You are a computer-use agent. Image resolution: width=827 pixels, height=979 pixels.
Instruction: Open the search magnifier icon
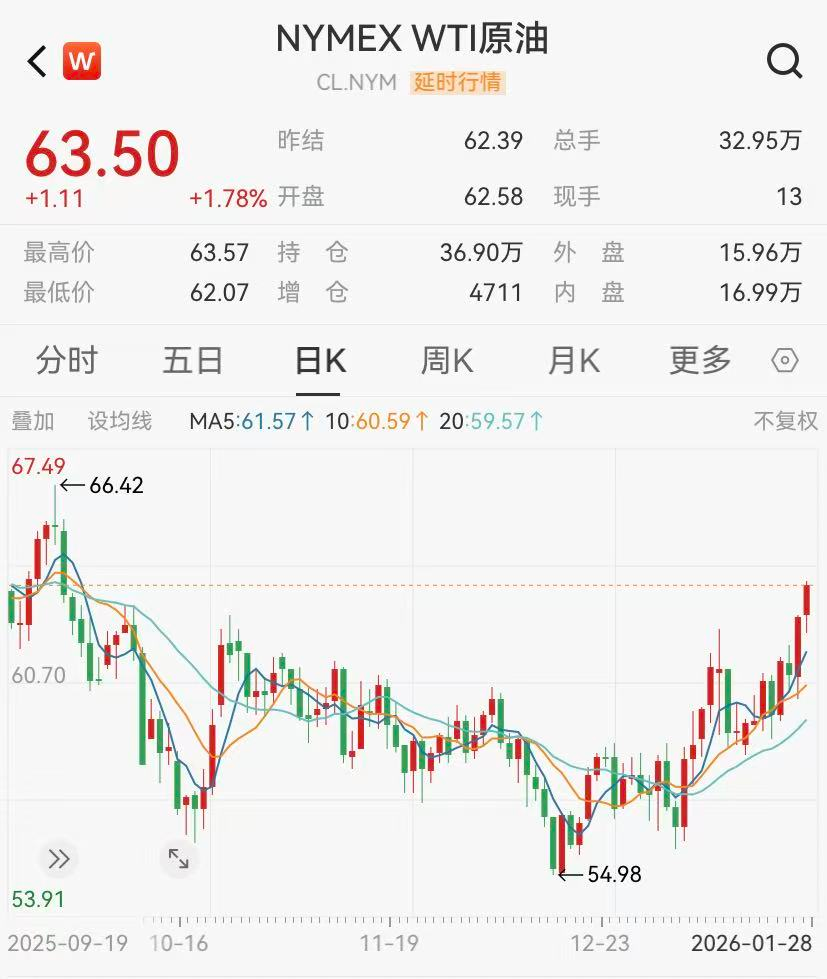tap(785, 62)
